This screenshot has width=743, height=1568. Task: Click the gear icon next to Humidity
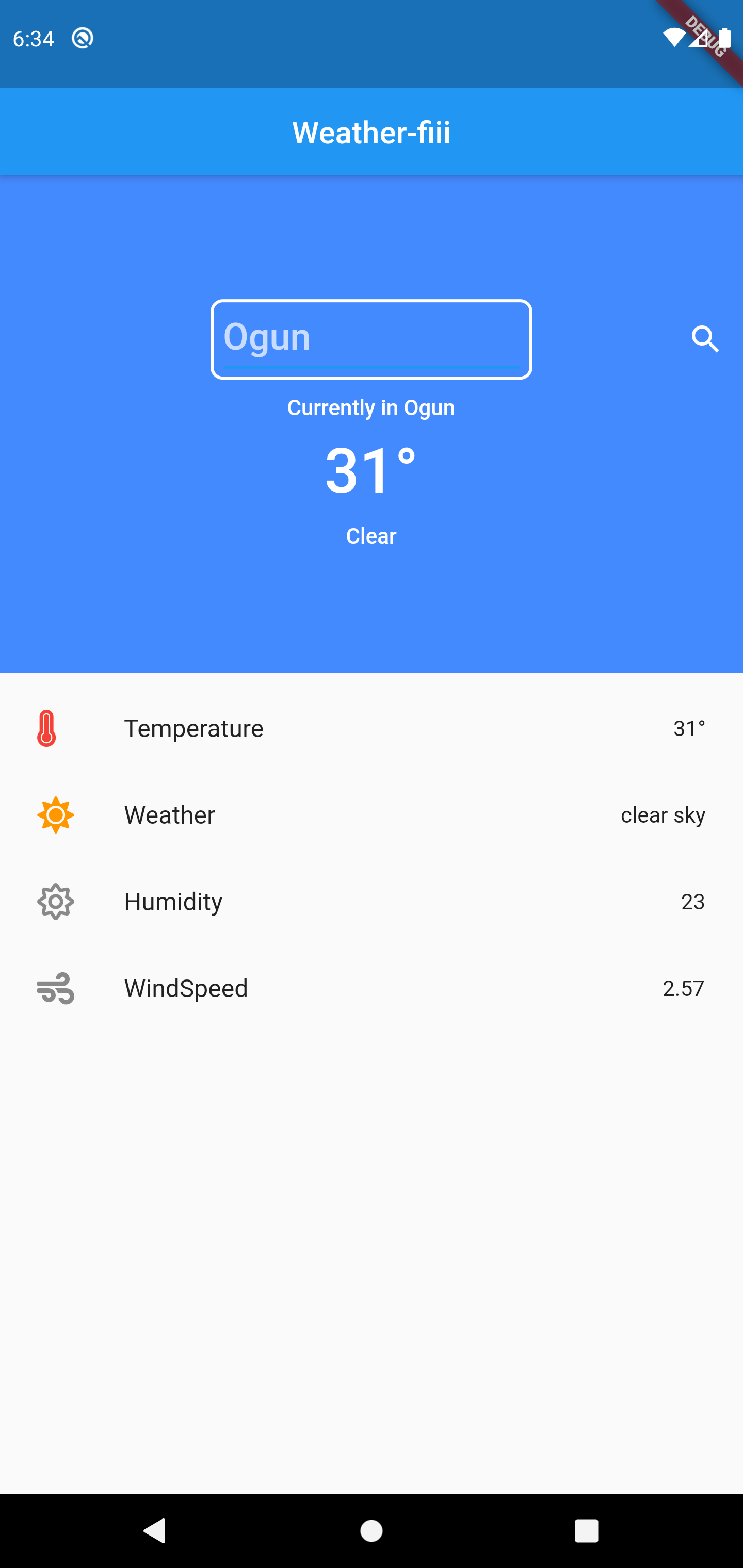pos(55,902)
